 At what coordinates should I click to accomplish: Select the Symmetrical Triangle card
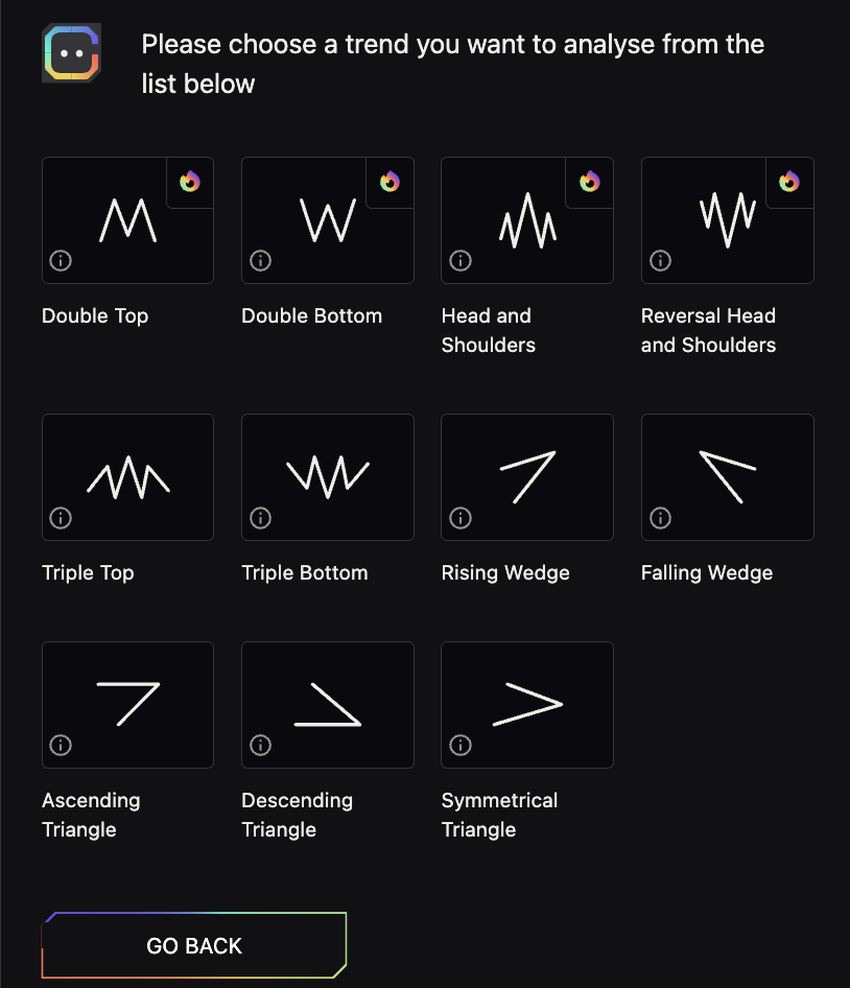(x=527, y=704)
